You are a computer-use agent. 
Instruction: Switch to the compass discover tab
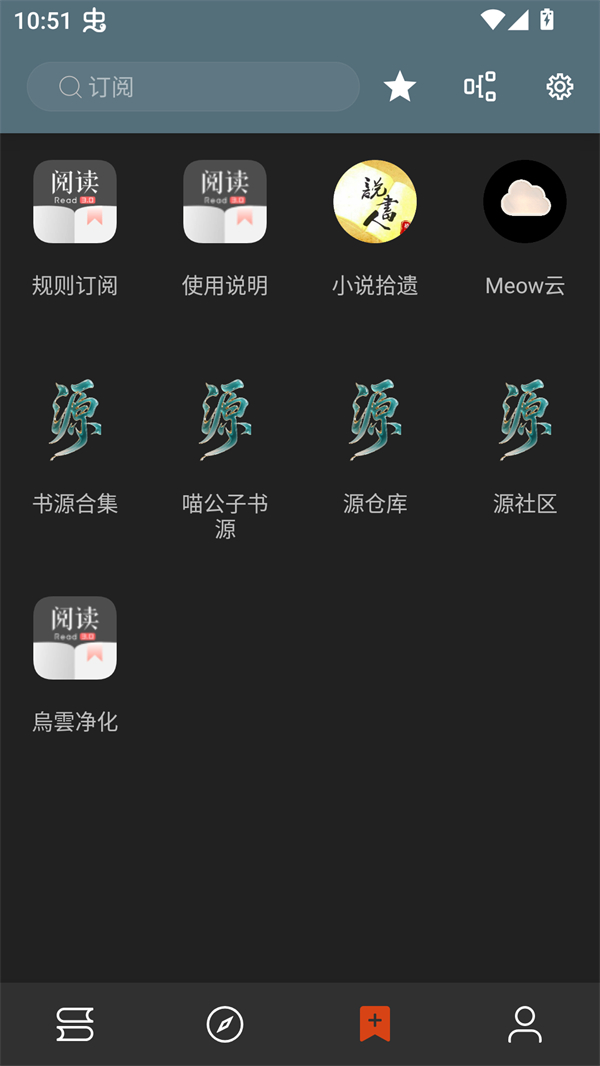point(225,1024)
